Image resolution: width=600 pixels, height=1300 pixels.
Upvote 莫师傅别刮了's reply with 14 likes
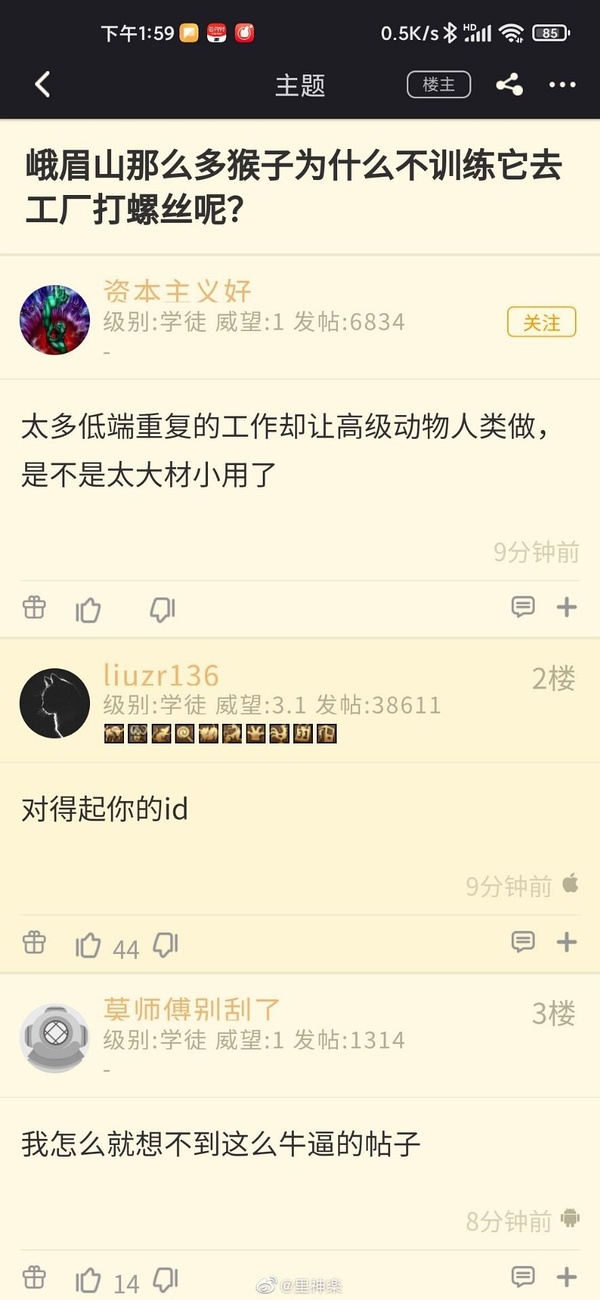click(88, 1279)
